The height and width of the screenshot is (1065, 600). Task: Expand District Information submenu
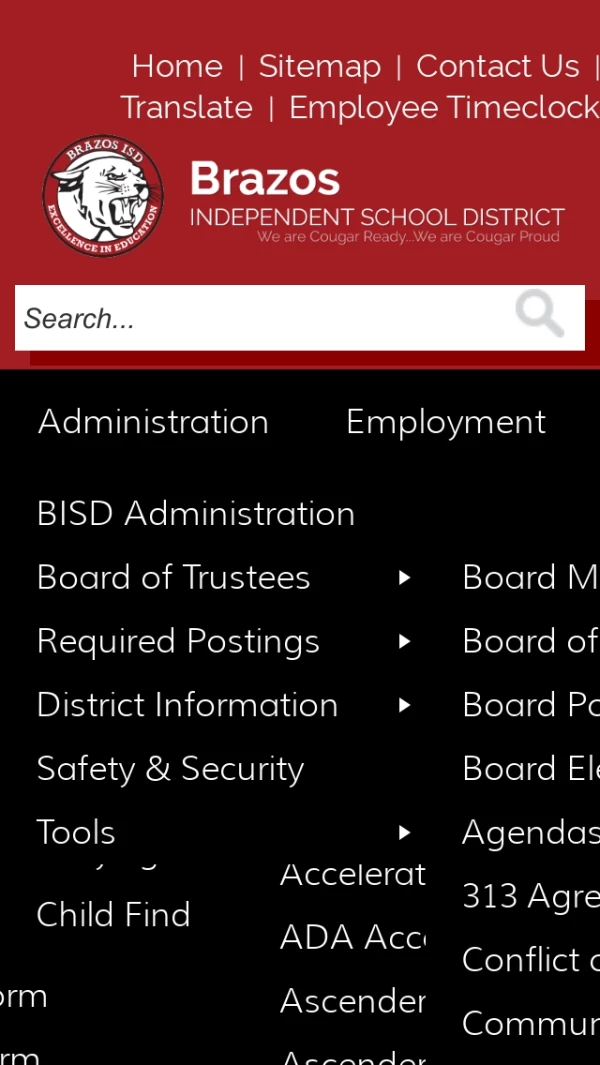click(187, 705)
